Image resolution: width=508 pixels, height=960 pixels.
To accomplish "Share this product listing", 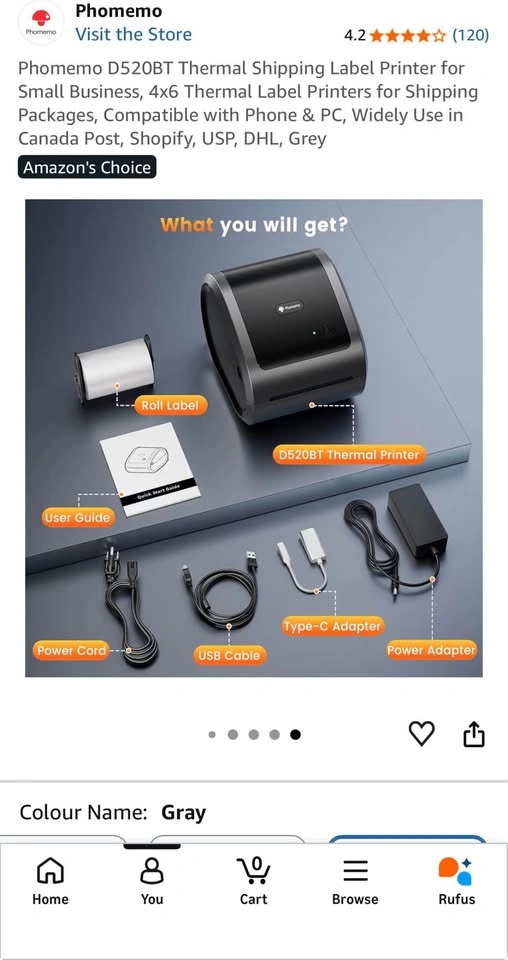I will click(474, 733).
